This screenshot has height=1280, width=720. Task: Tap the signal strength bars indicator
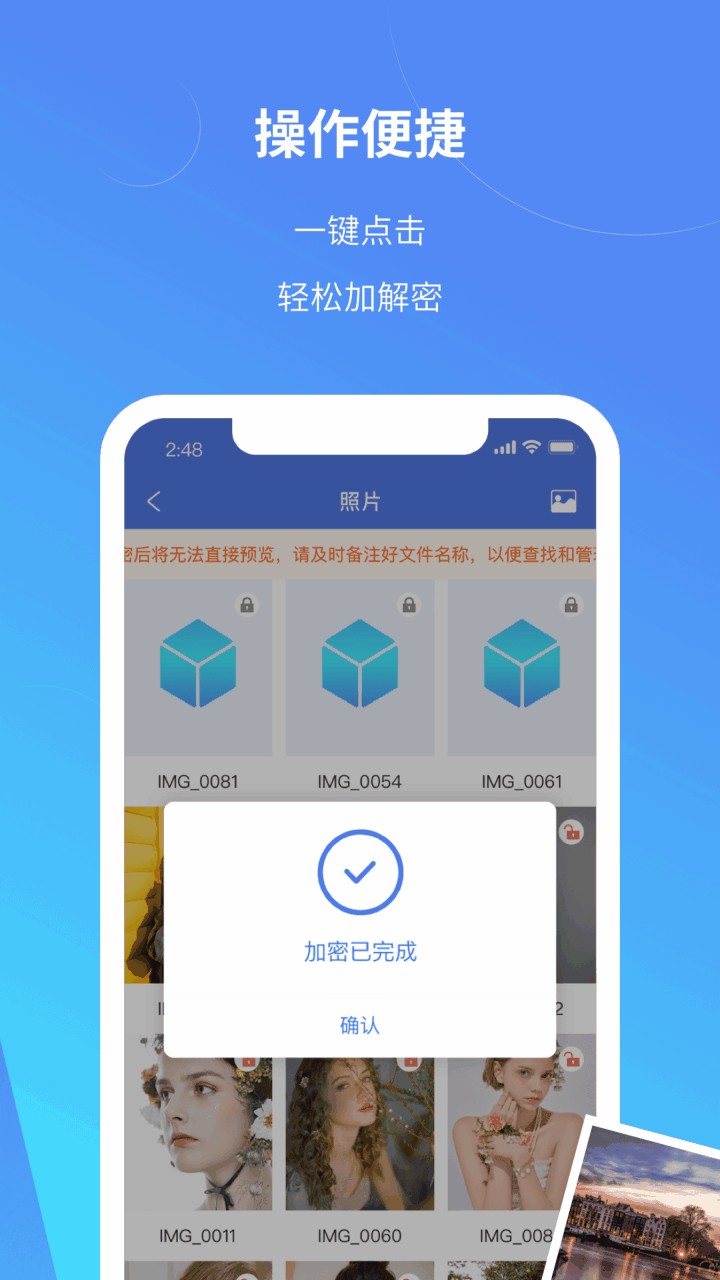tap(503, 448)
